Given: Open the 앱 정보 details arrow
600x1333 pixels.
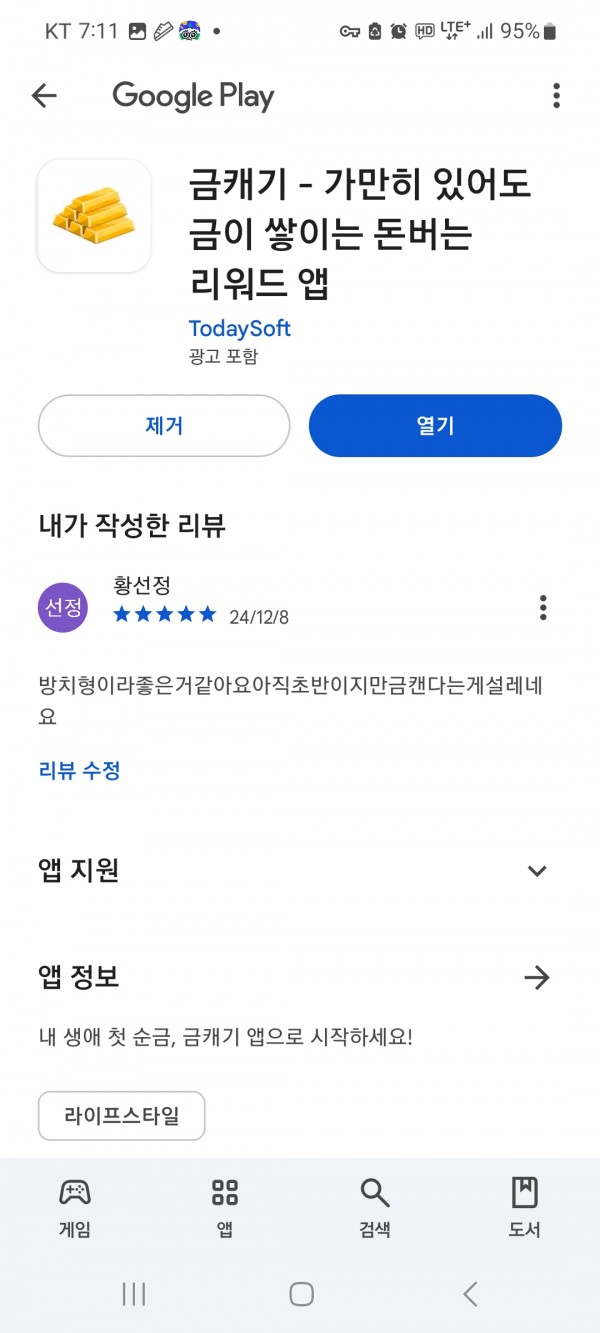Looking at the screenshot, I should tap(537, 977).
